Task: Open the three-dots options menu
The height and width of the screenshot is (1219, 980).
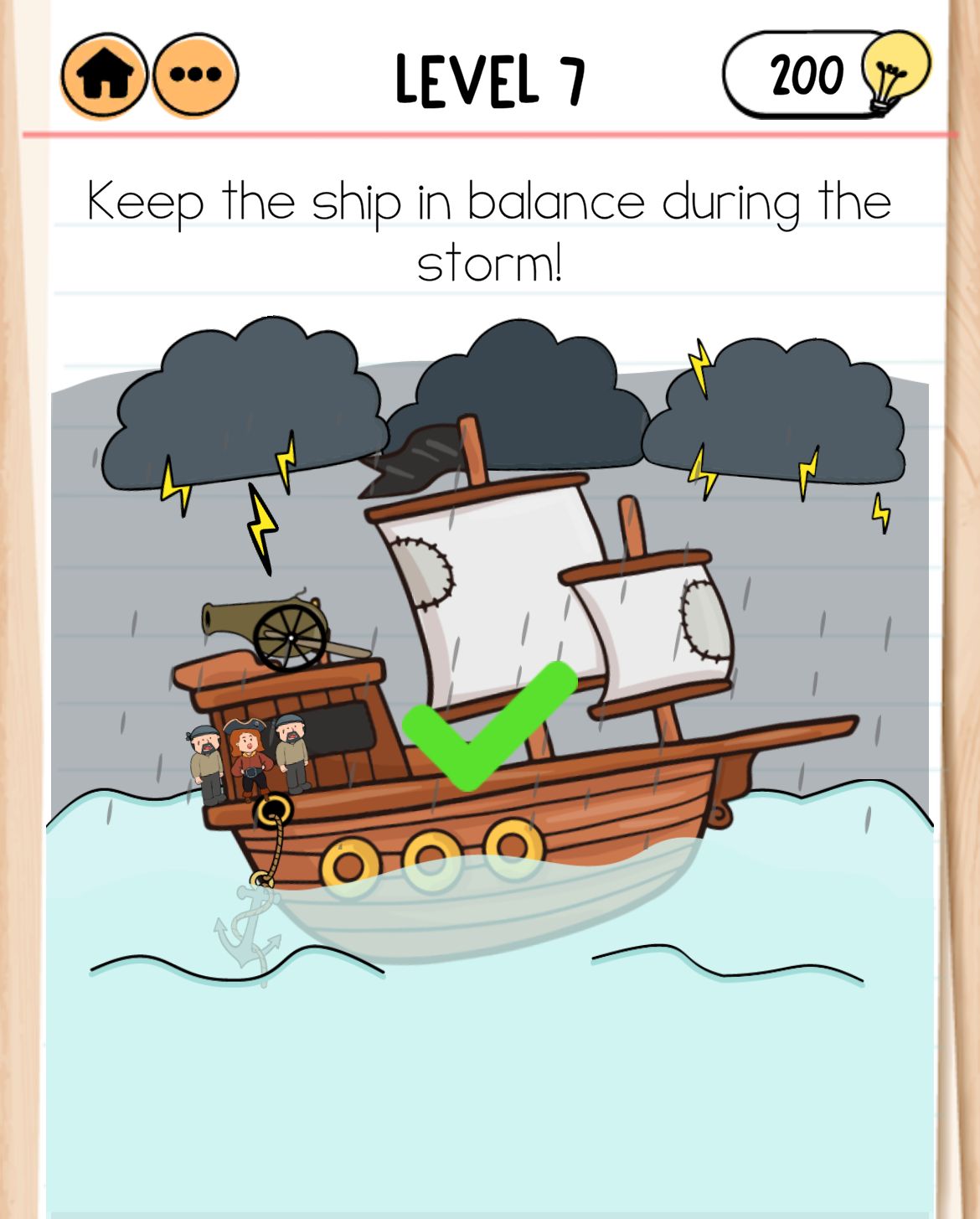Action: point(195,76)
